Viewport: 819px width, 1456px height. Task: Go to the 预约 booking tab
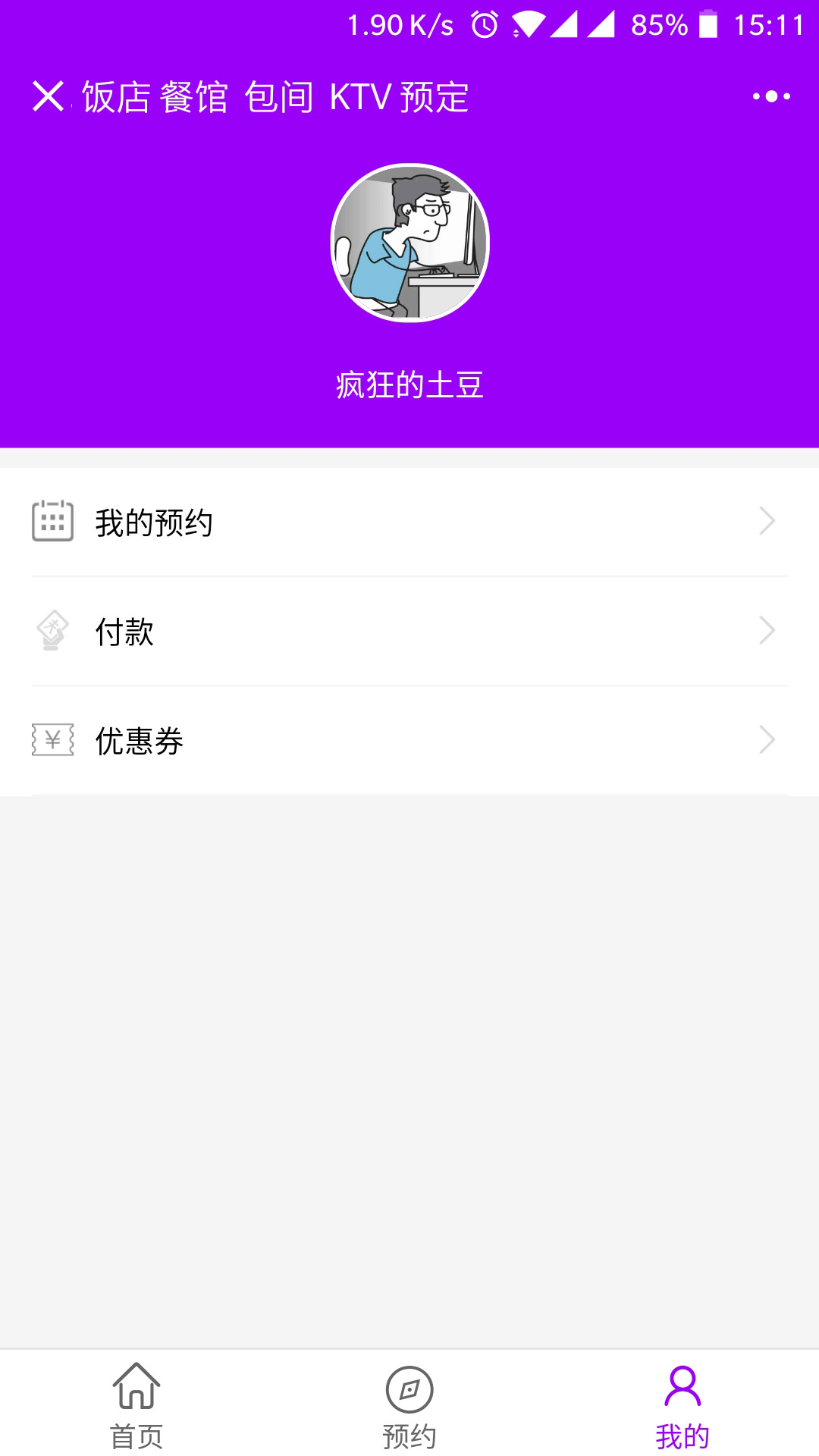[x=409, y=1404]
